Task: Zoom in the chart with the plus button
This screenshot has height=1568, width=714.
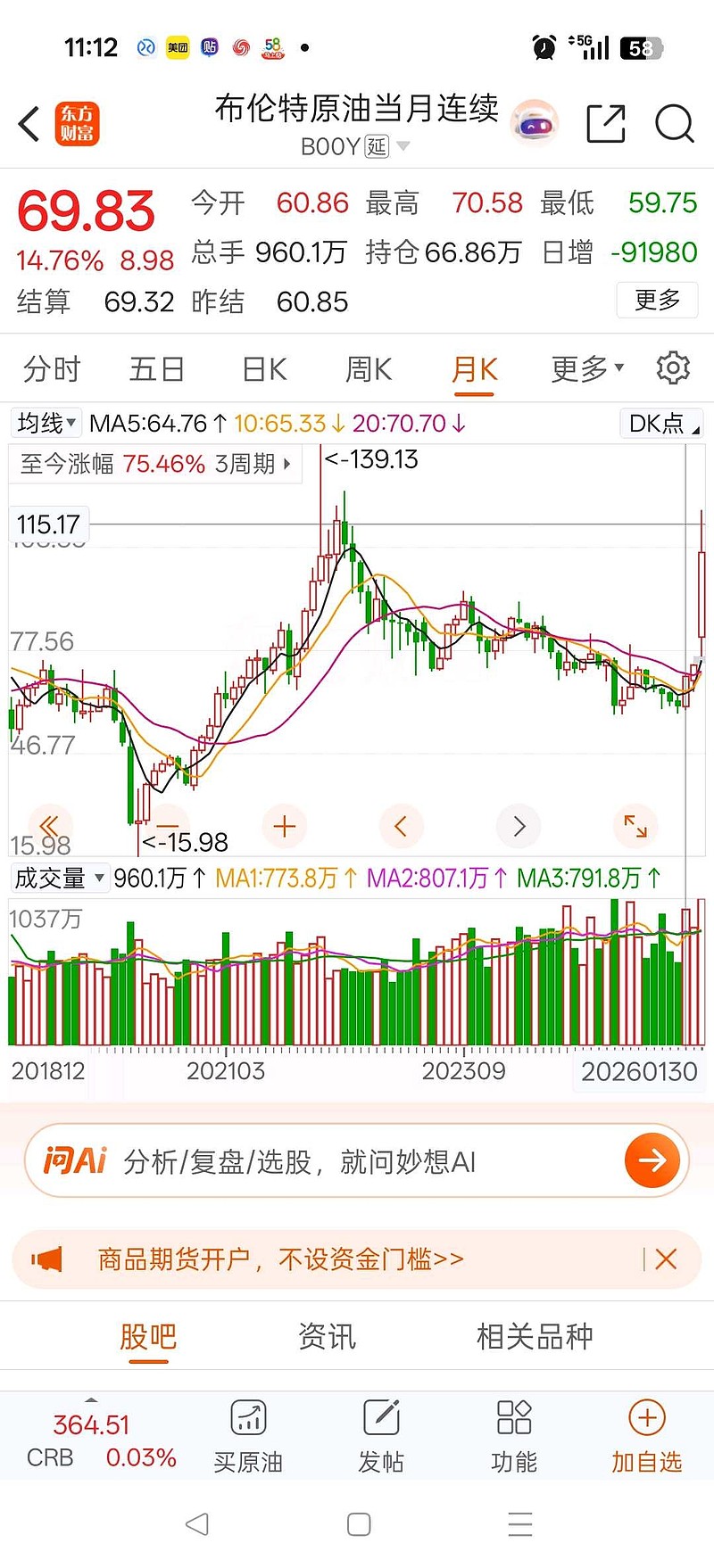Action: click(285, 826)
